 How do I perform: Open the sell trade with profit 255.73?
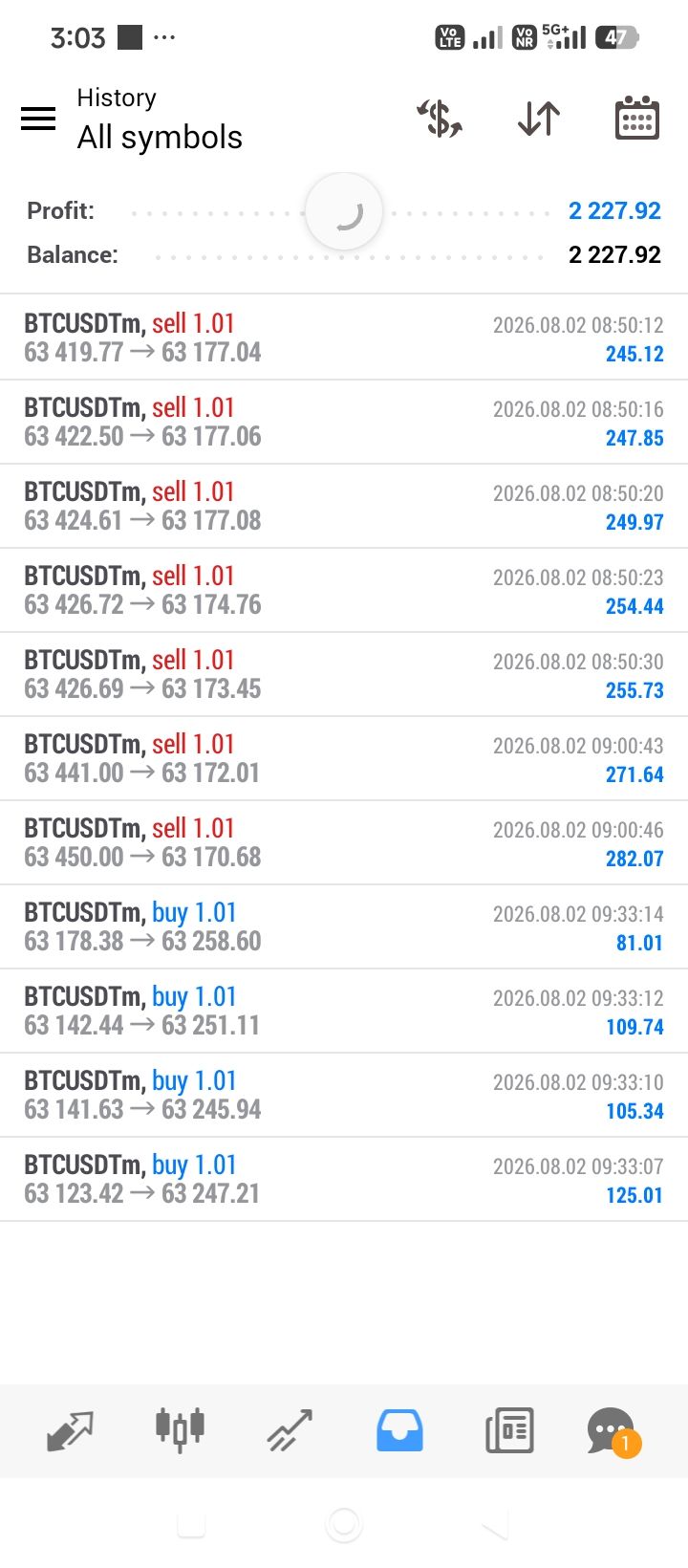[344, 675]
